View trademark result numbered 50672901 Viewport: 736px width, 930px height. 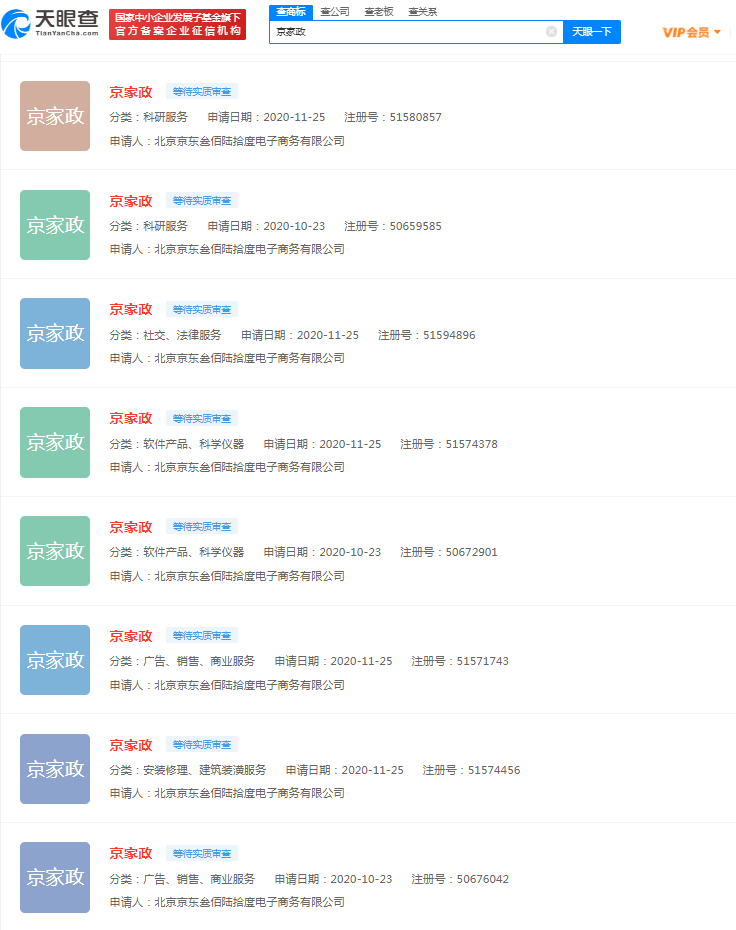[x=131, y=527]
